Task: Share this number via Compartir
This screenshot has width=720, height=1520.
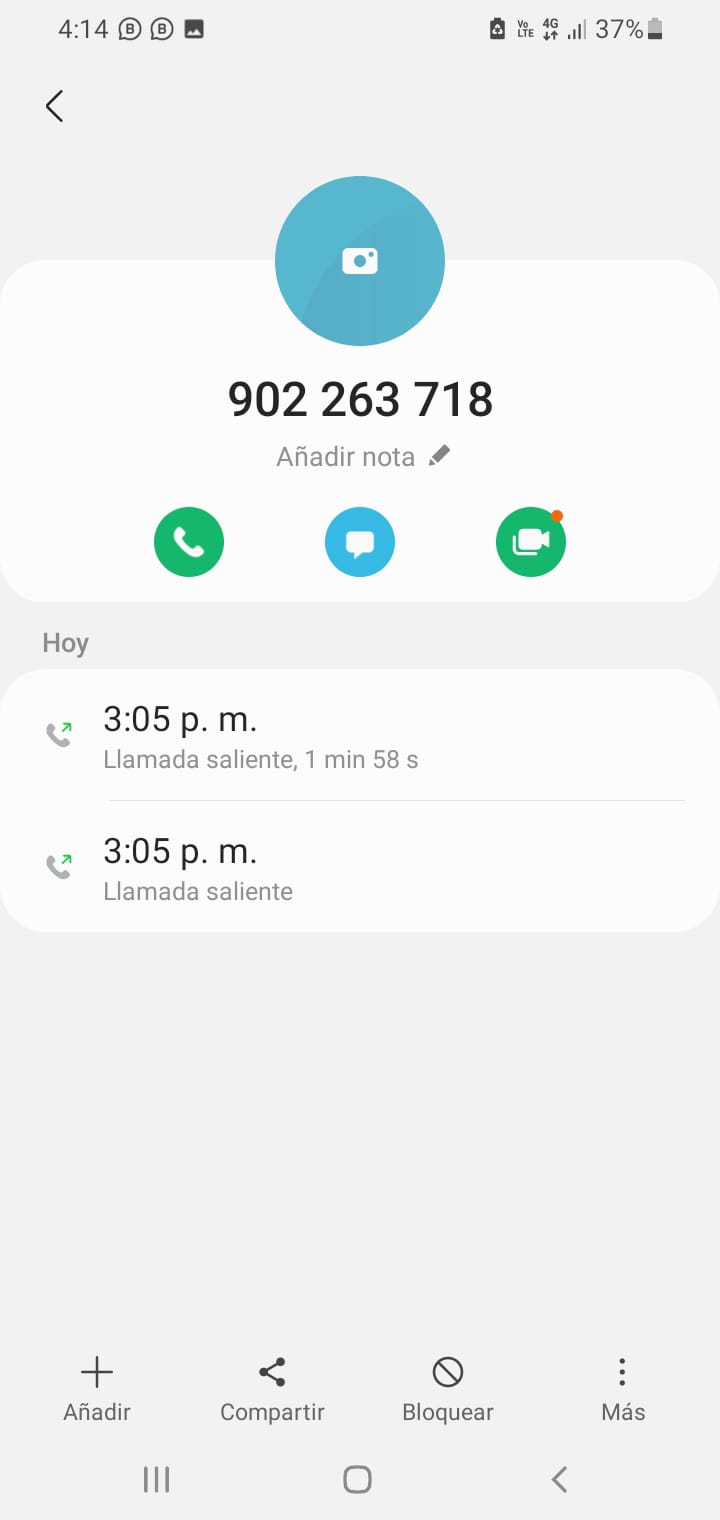Action: [x=272, y=1389]
